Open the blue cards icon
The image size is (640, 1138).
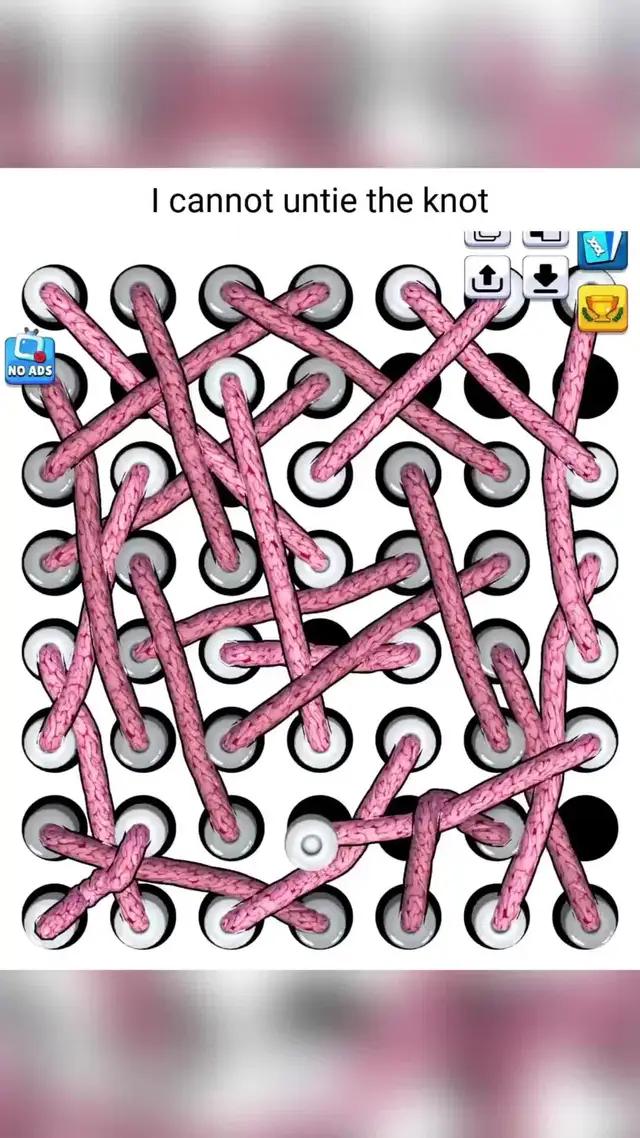602,248
